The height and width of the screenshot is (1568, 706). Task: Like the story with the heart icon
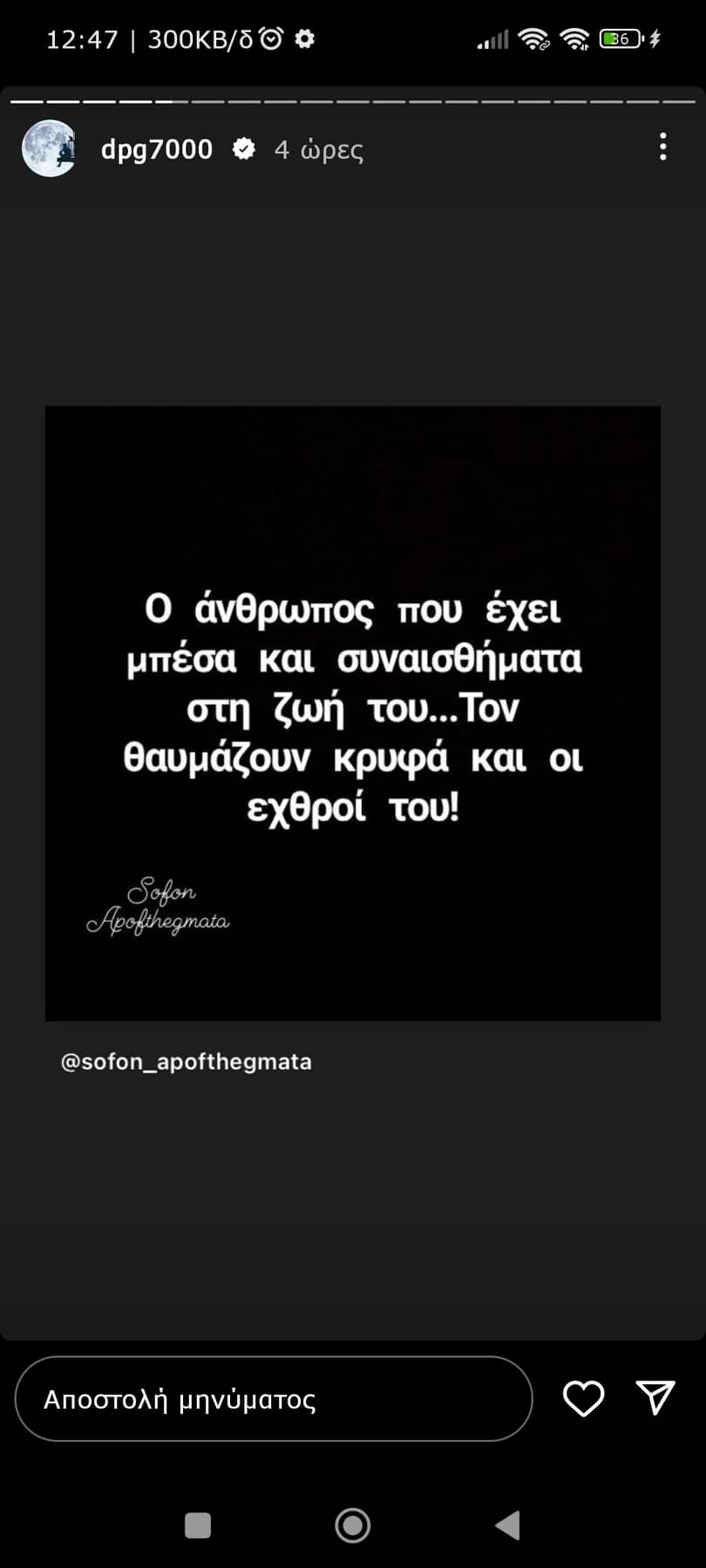[583, 1398]
